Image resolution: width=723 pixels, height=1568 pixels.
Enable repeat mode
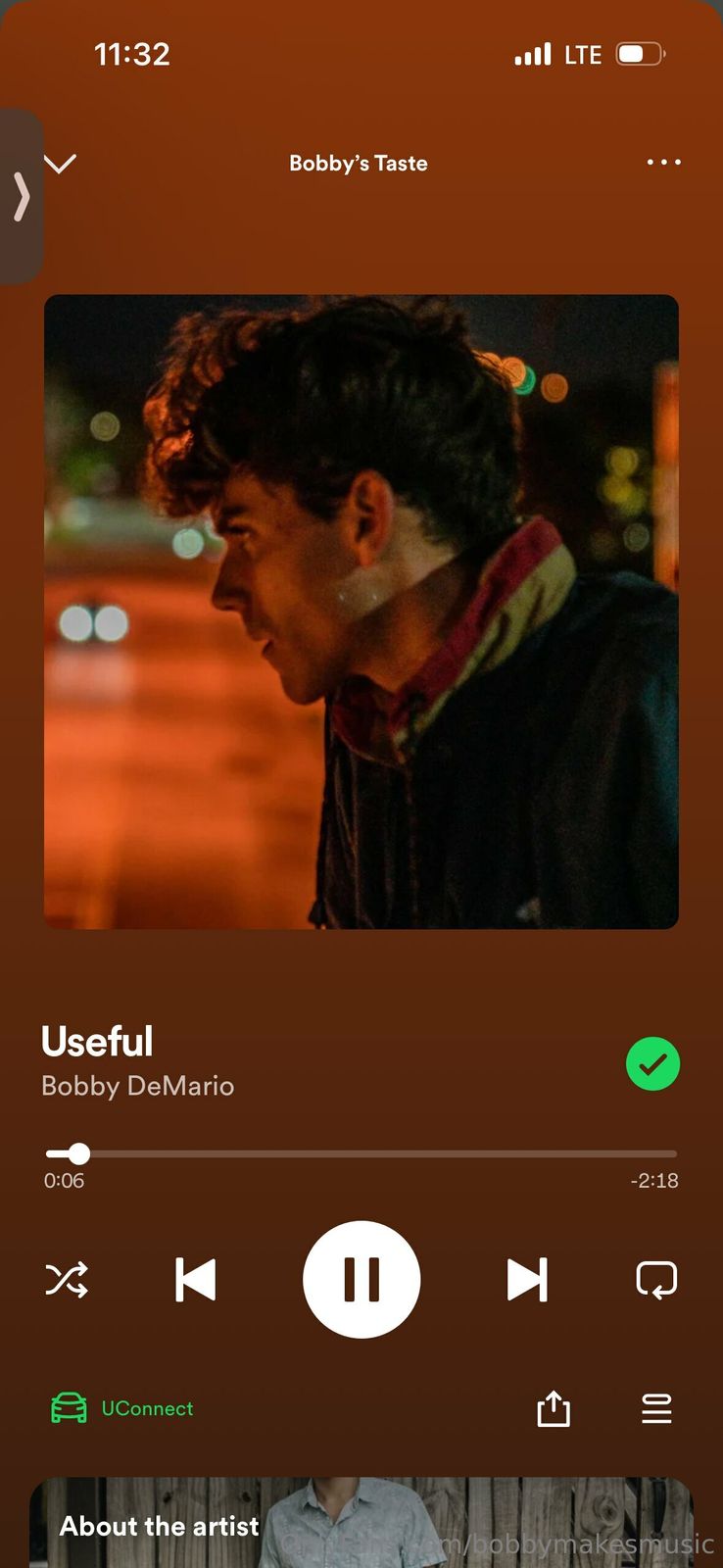656,1280
